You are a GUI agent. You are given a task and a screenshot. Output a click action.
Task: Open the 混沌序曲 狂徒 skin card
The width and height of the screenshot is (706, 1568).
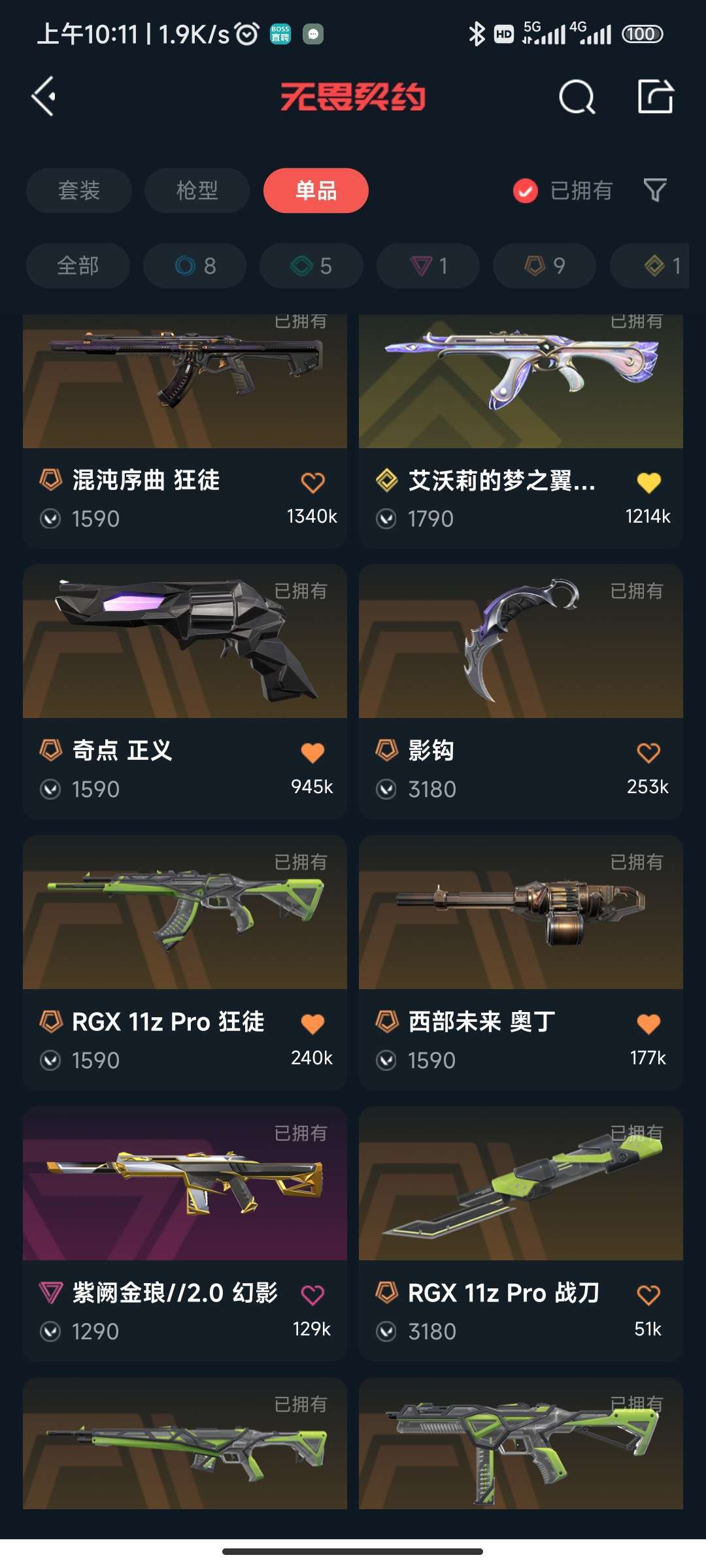point(185,431)
